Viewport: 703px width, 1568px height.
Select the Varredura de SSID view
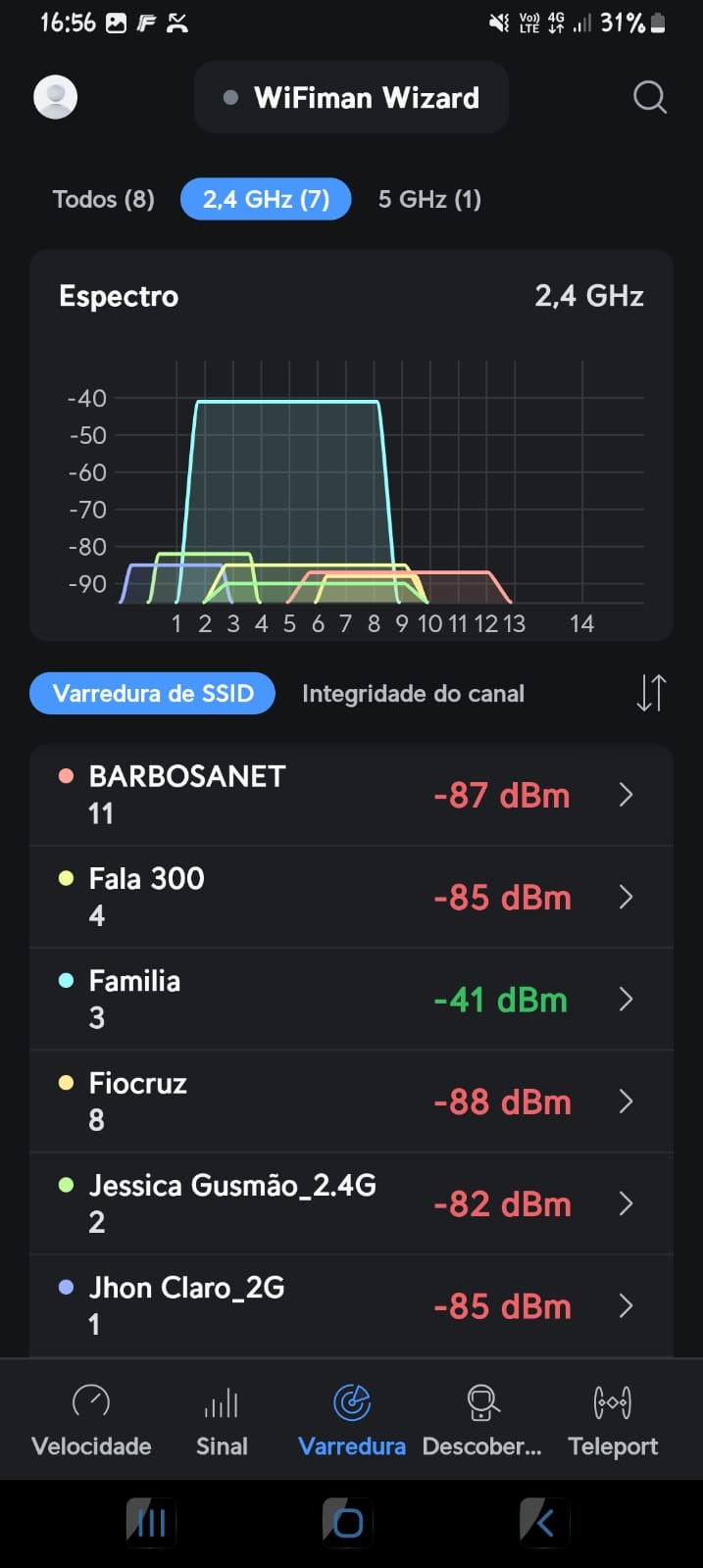coord(152,694)
